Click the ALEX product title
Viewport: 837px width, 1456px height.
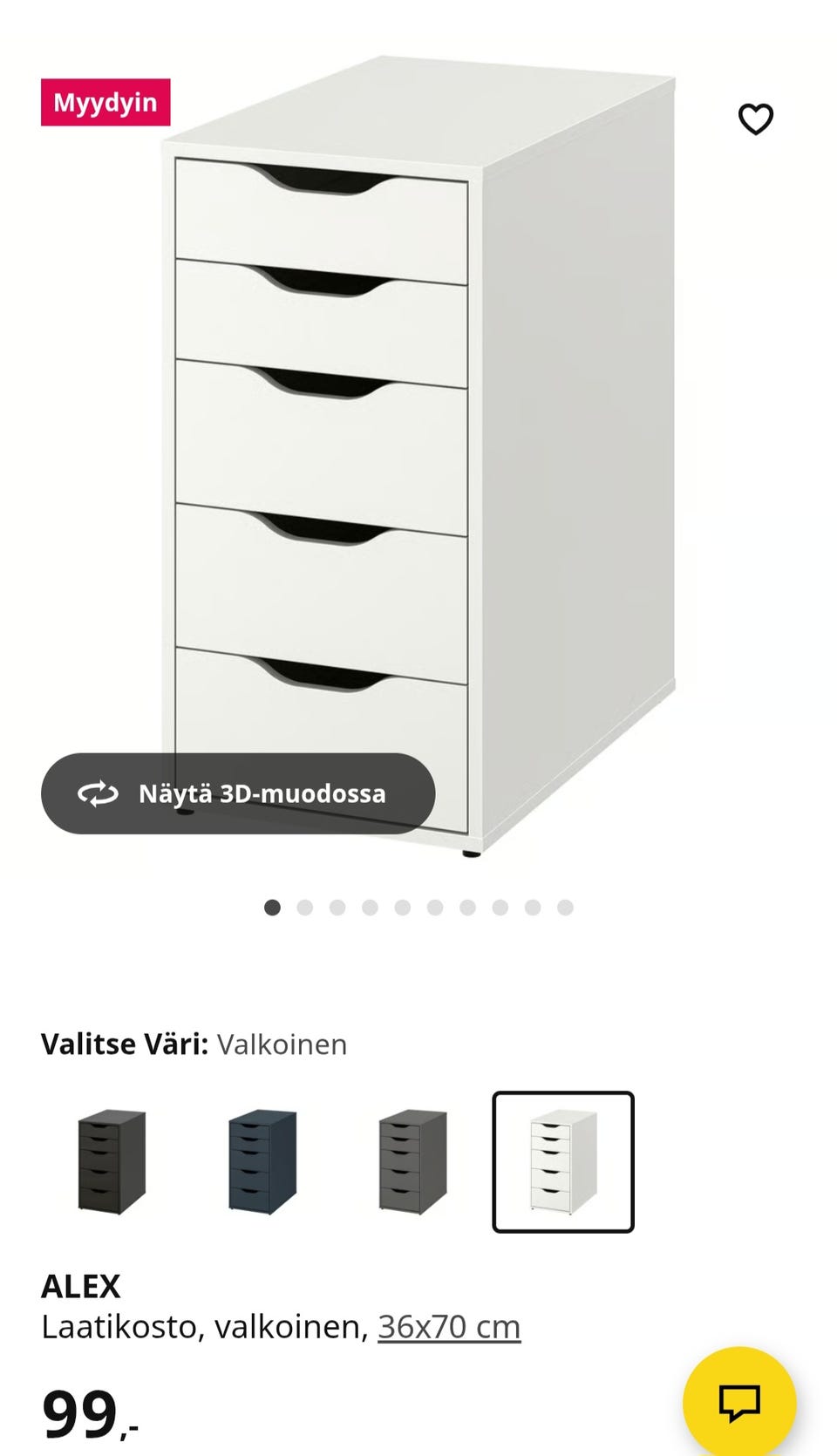pyautogui.click(x=81, y=1286)
